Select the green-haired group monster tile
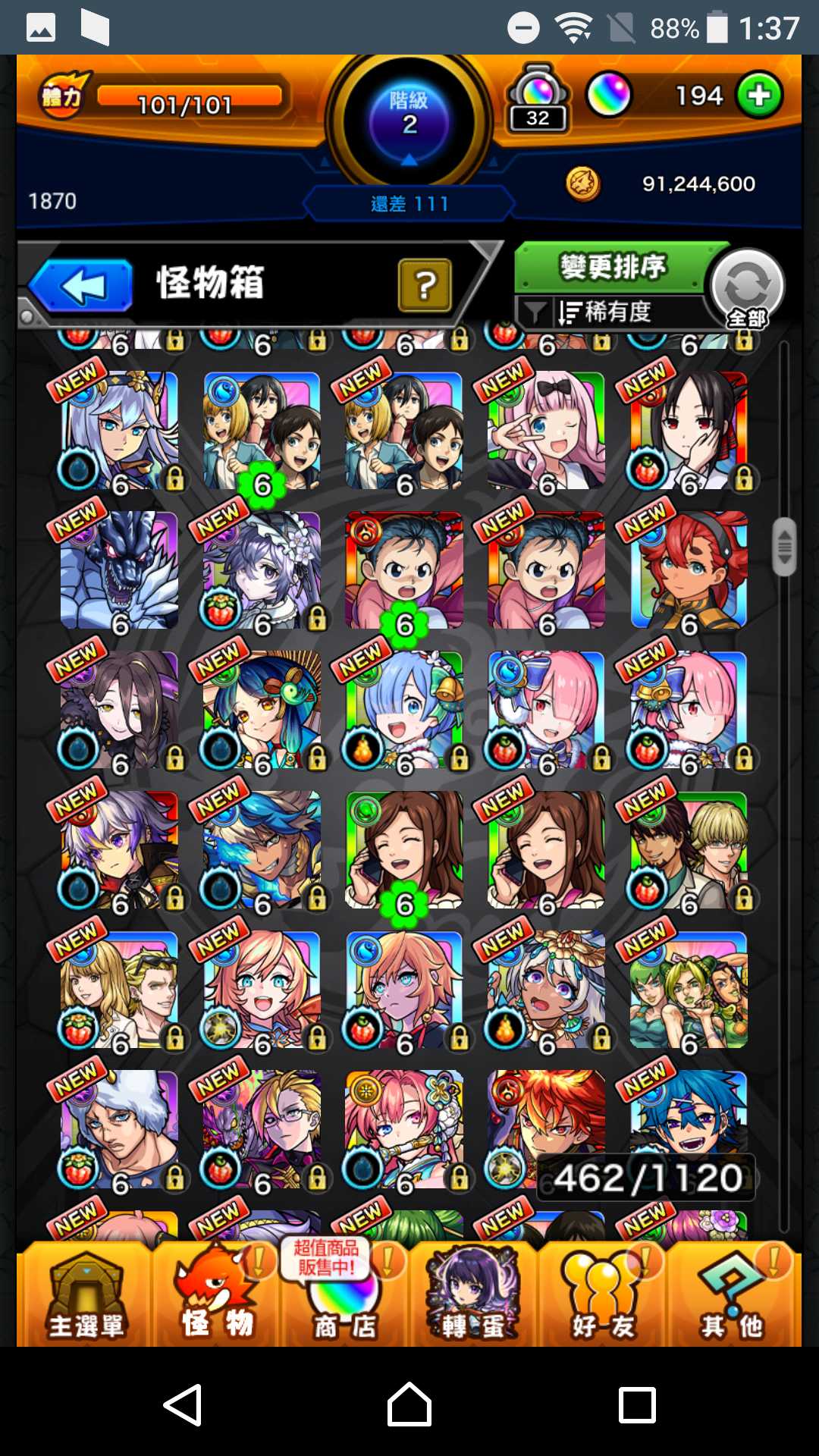 point(689,990)
